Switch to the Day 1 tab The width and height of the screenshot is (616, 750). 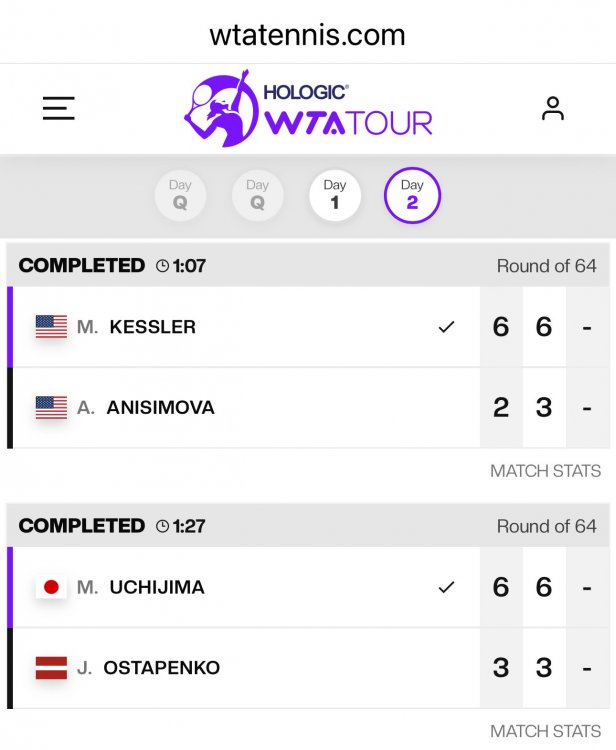(335, 195)
